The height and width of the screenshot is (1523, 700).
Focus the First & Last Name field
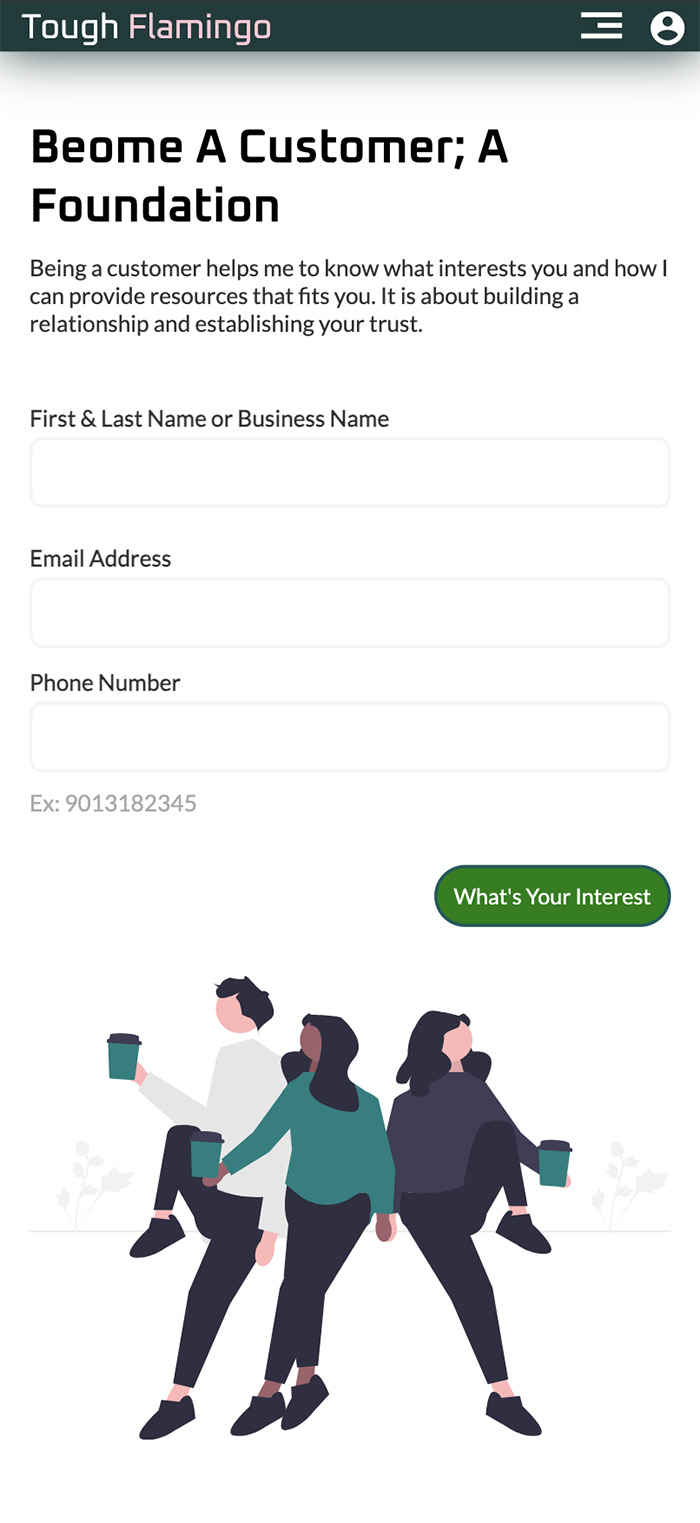[350, 473]
